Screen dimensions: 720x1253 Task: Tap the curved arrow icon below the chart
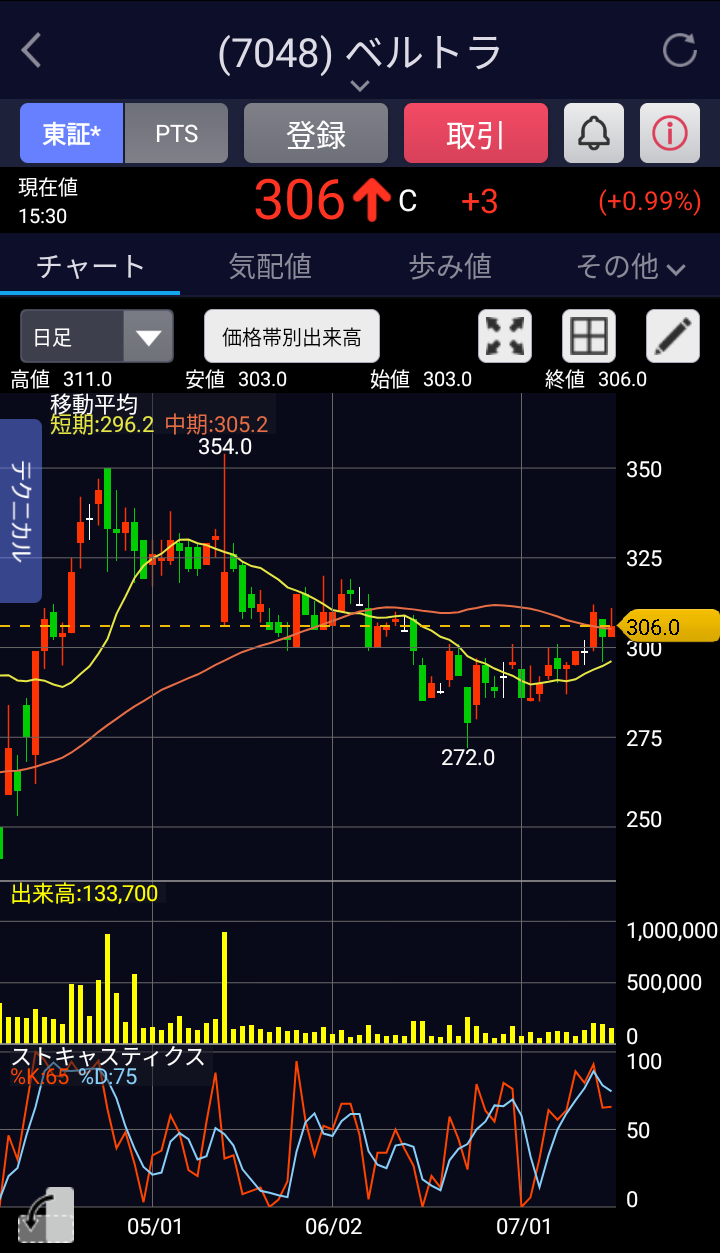[x=45, y=1215]
